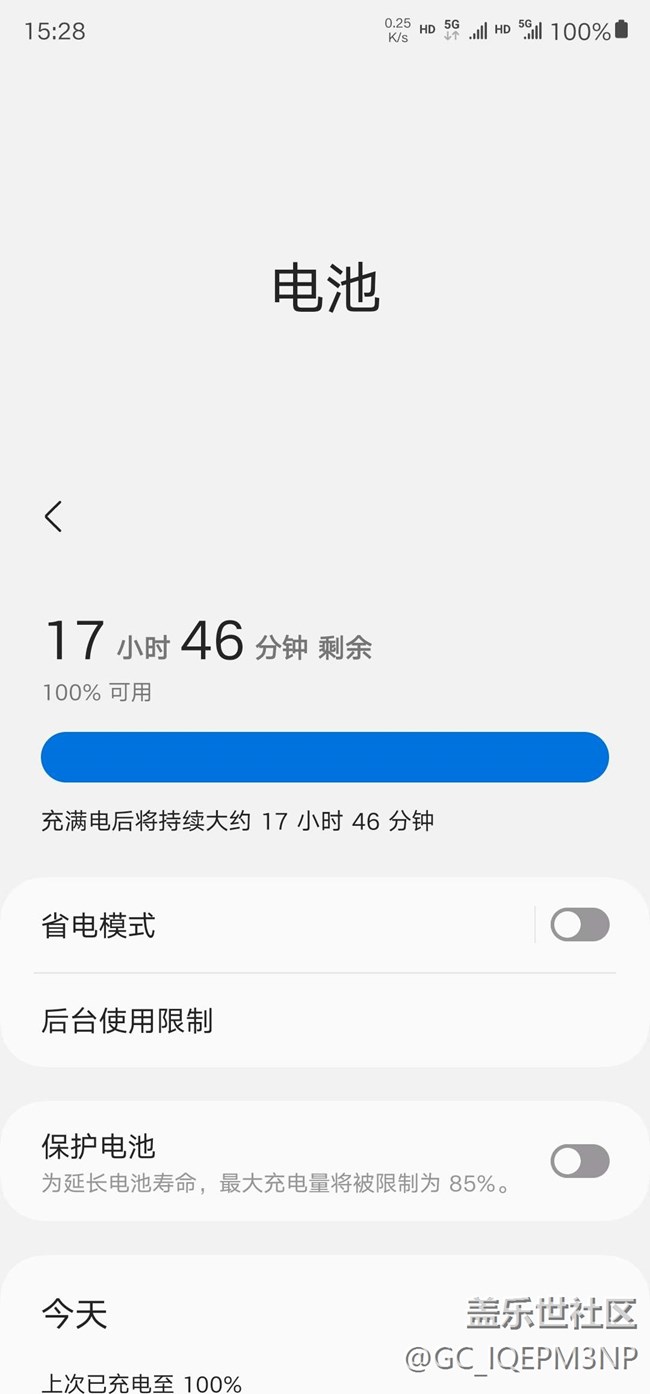Enable the 省电模式 switch

coord(580,925)
